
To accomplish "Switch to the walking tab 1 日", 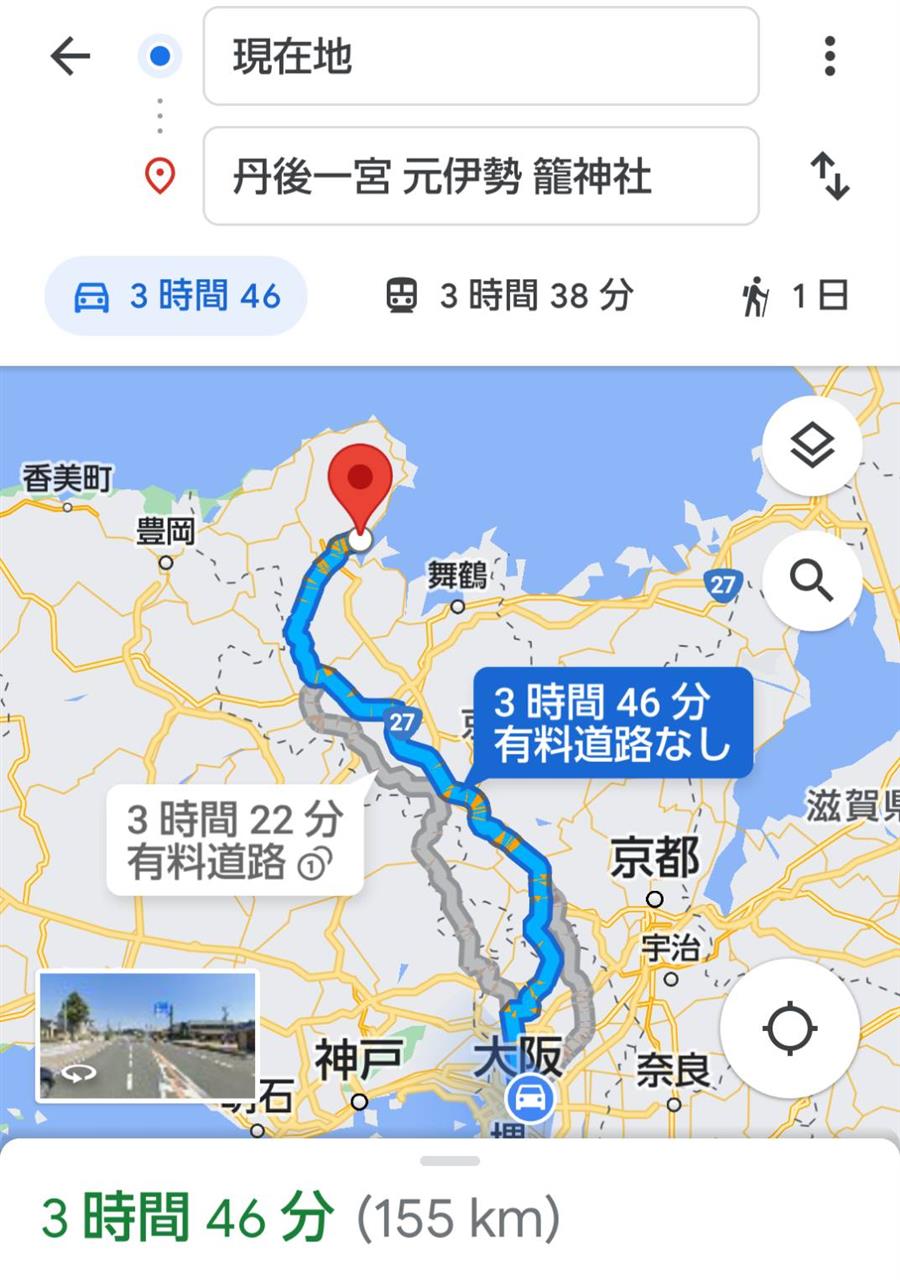I will point(796,296).
